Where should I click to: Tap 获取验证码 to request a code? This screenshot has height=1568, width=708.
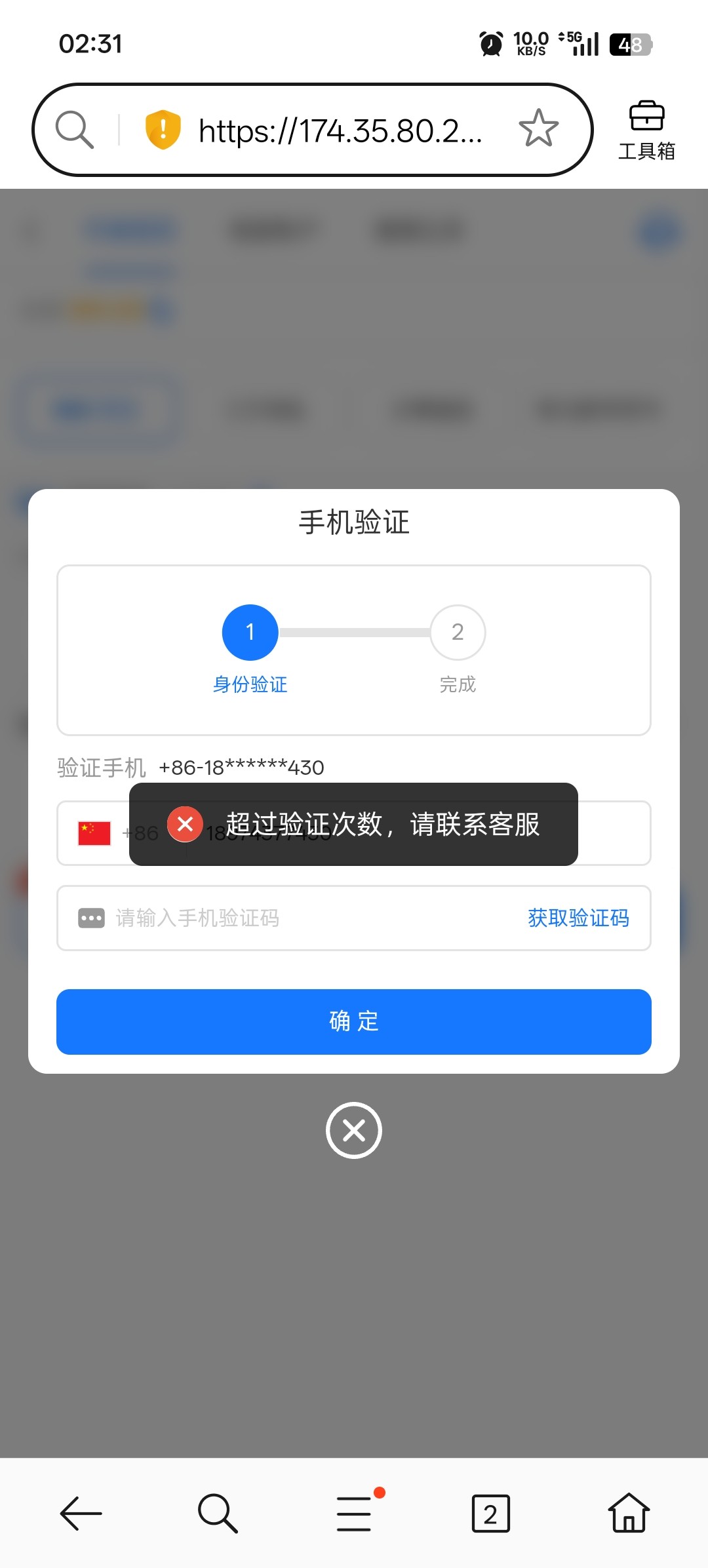tap(578, 918)
